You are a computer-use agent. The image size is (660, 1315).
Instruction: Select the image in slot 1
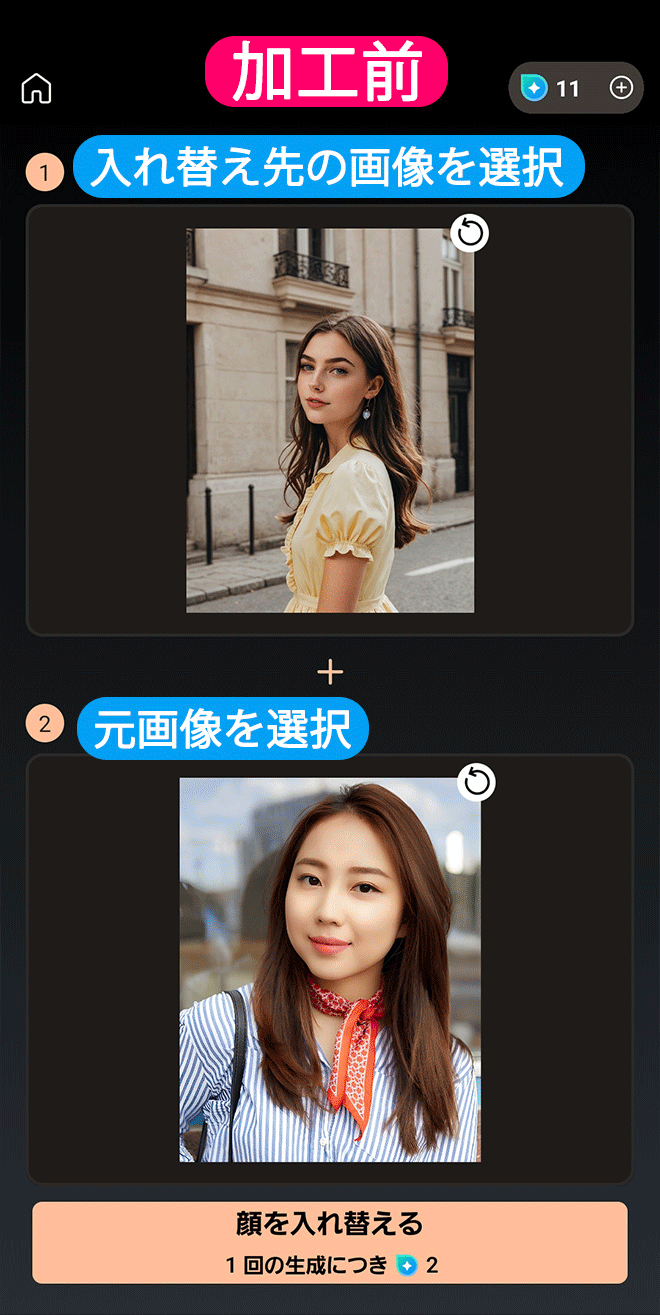tap(330, 420)
